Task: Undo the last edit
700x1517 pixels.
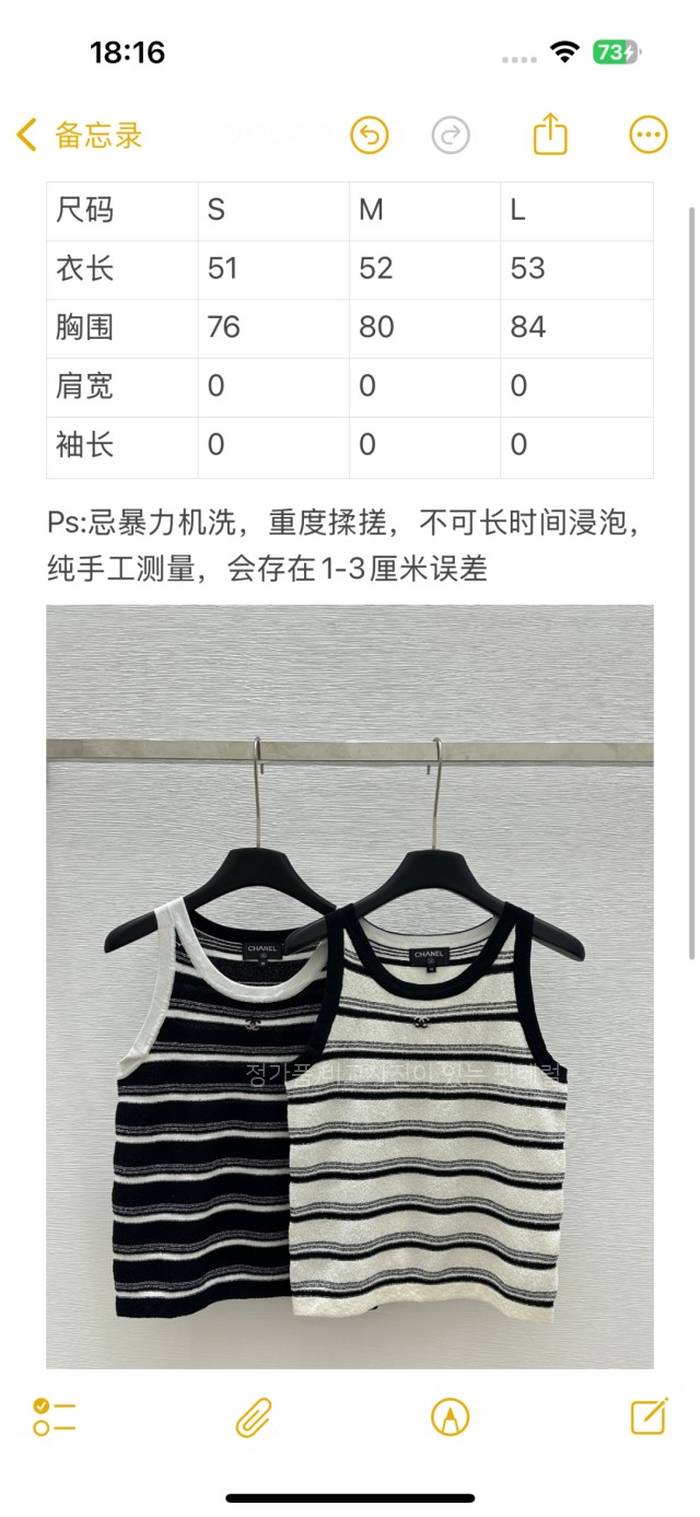Action: tap(369, 135)
